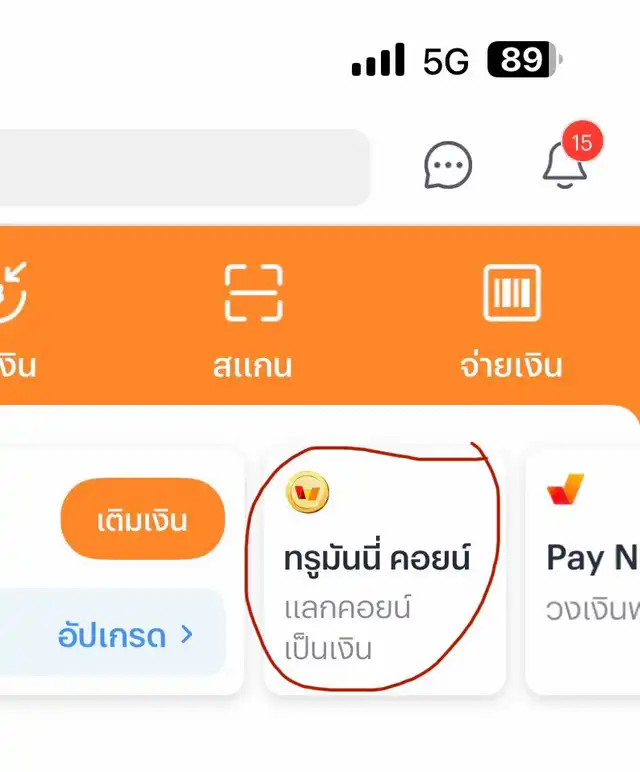The height and width of the screenshot is (772, 640).
Task: Open จ่ายเงิน payment barcode
Action: click(x=511, y=320)
